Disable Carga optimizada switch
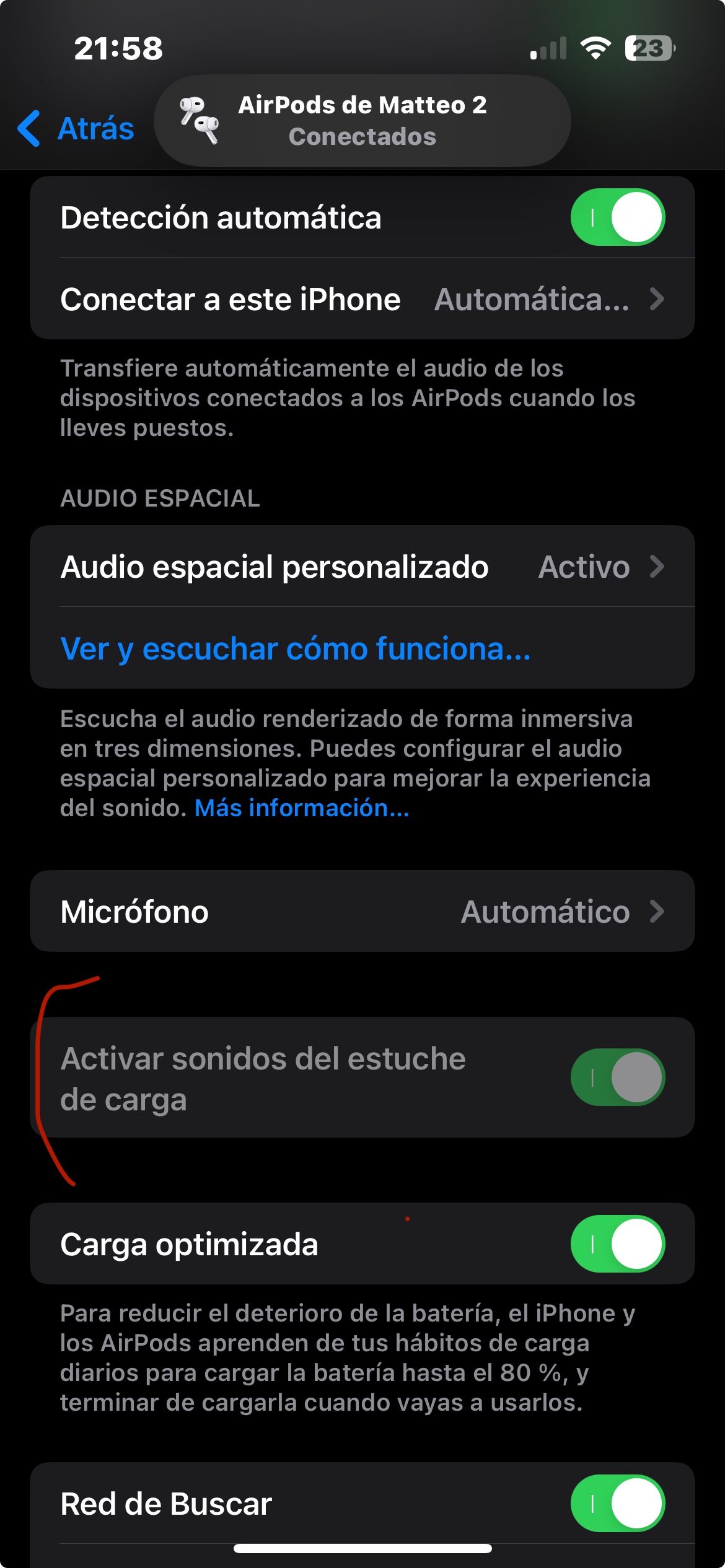This screenshot has width=725, height=1568. click(617, 1244)
